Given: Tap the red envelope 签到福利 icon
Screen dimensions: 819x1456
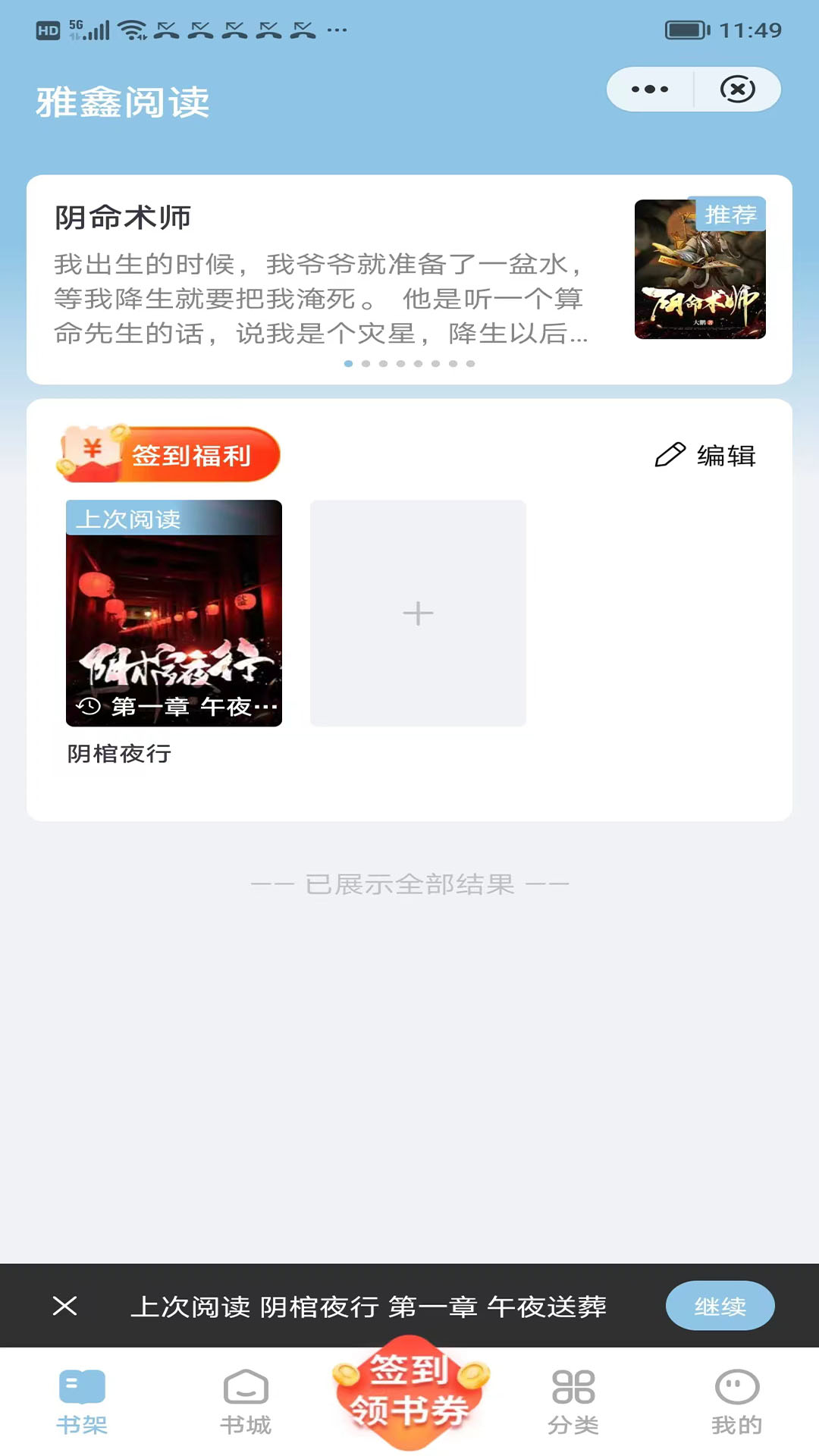Looking at the screenshot, I should [x=93, y=453].
